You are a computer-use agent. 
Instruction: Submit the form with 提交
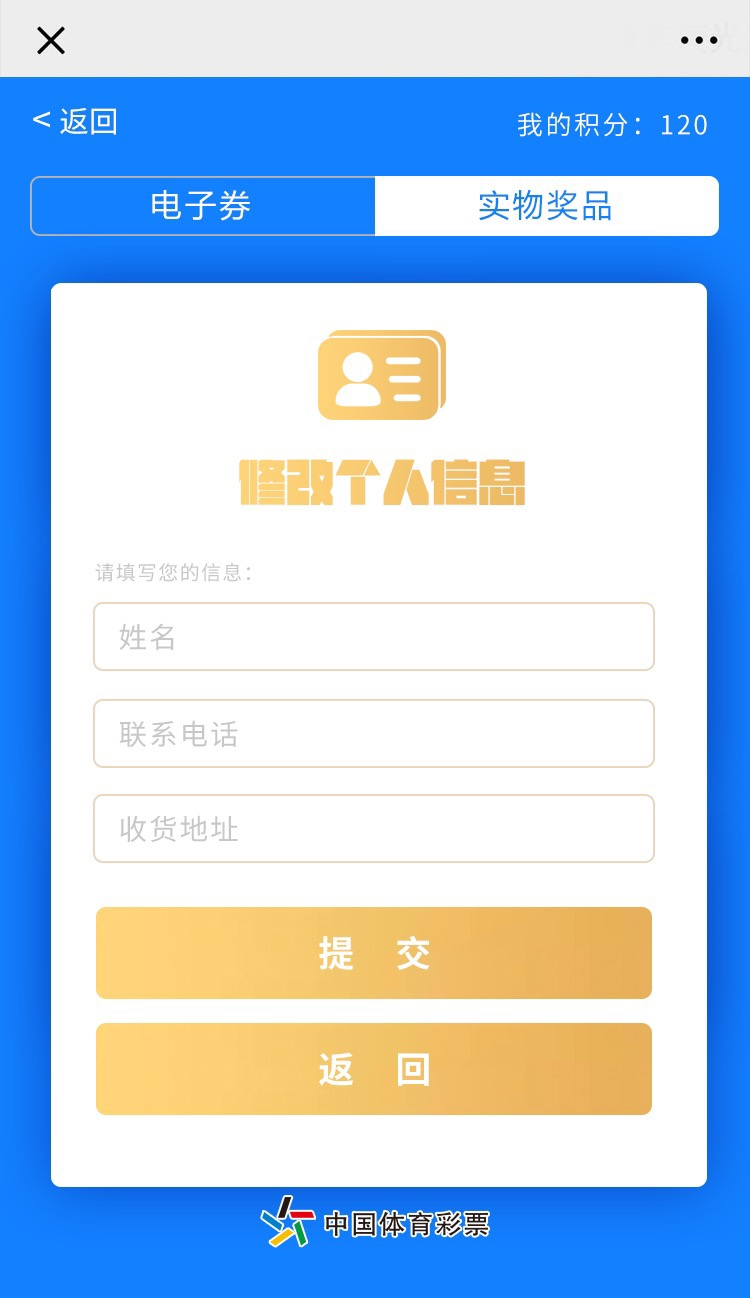(x=374, y=953)
